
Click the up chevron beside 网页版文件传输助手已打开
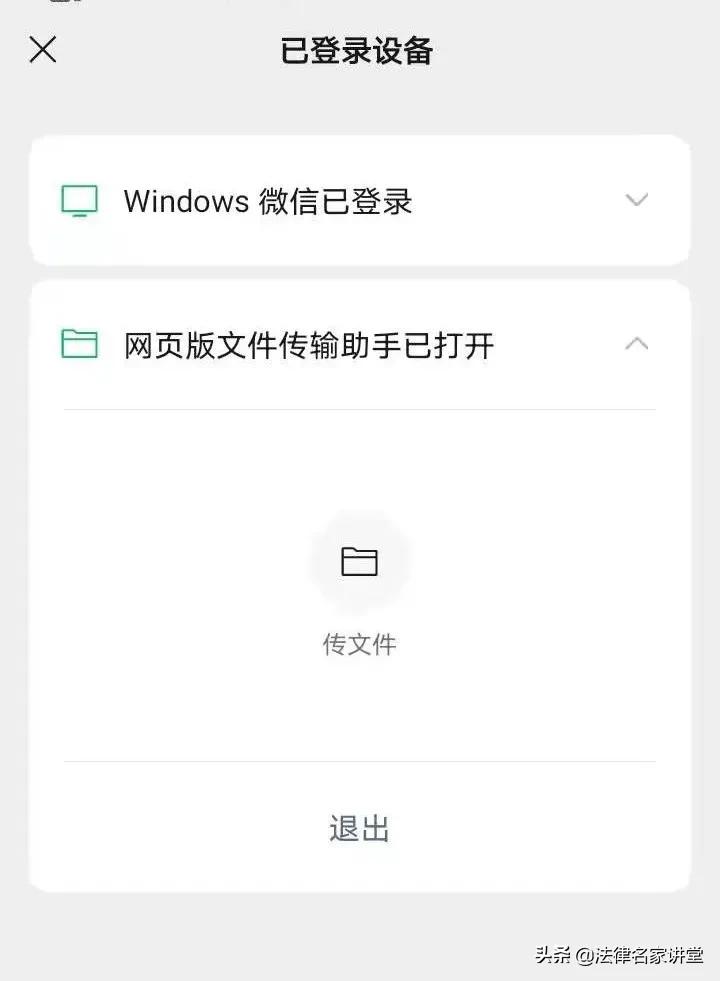(636, 344)
